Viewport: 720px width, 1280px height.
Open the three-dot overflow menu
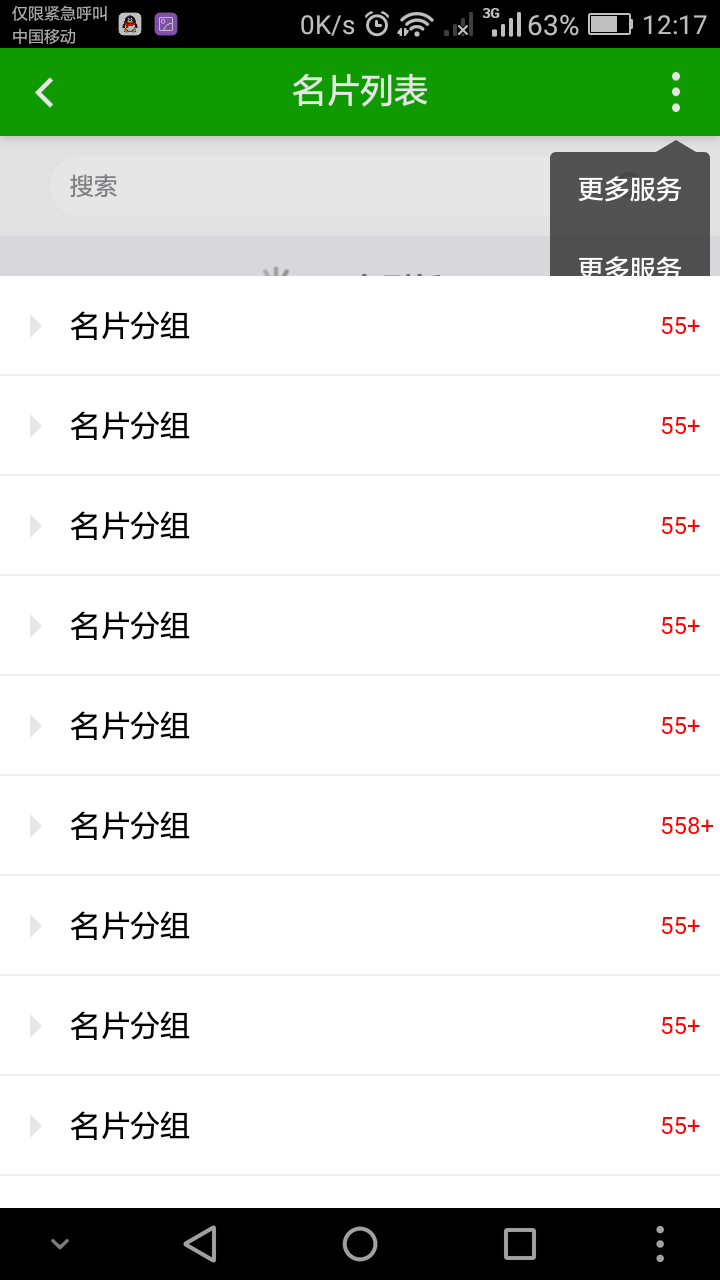(x=676, y=92)
